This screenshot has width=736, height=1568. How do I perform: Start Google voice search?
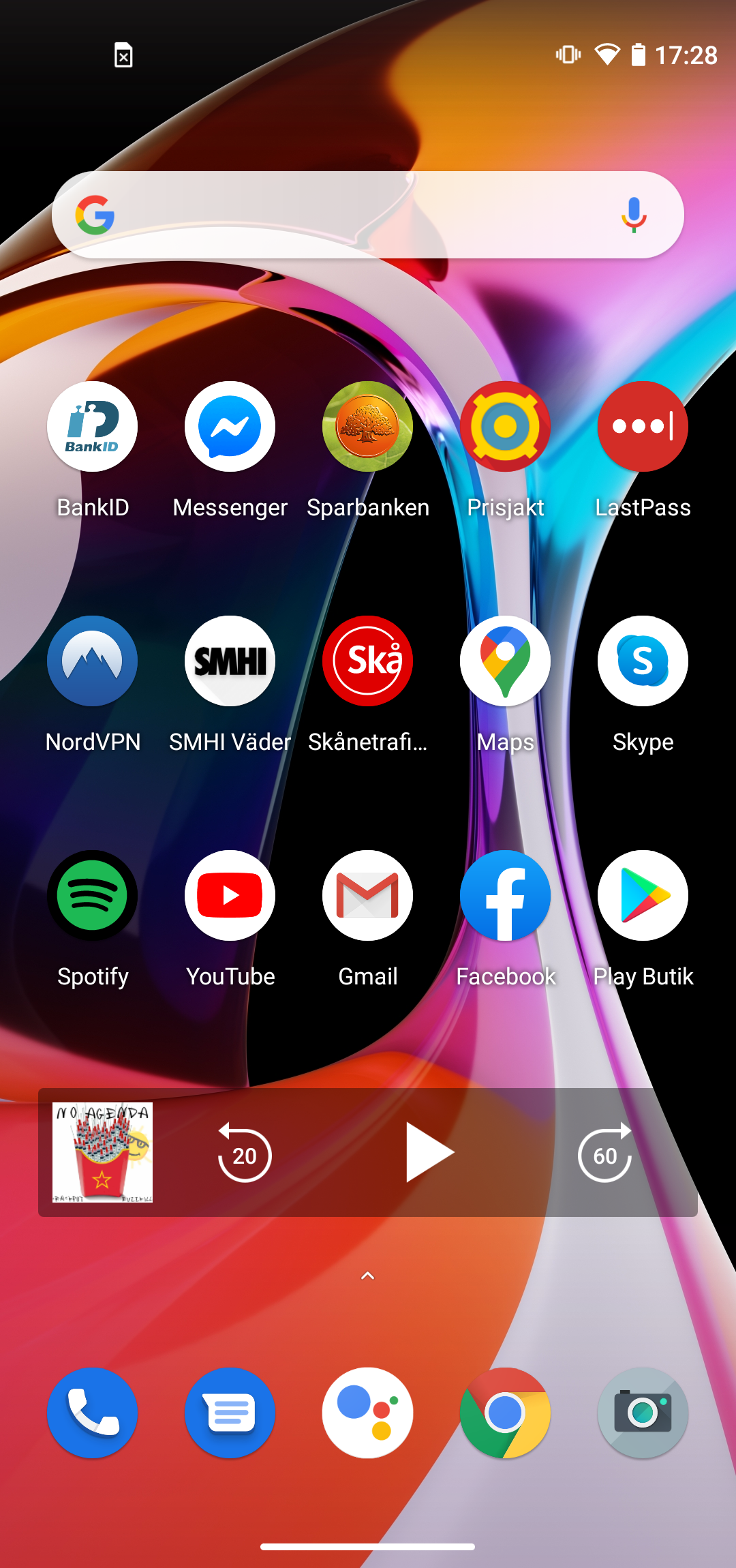[633, 215]
